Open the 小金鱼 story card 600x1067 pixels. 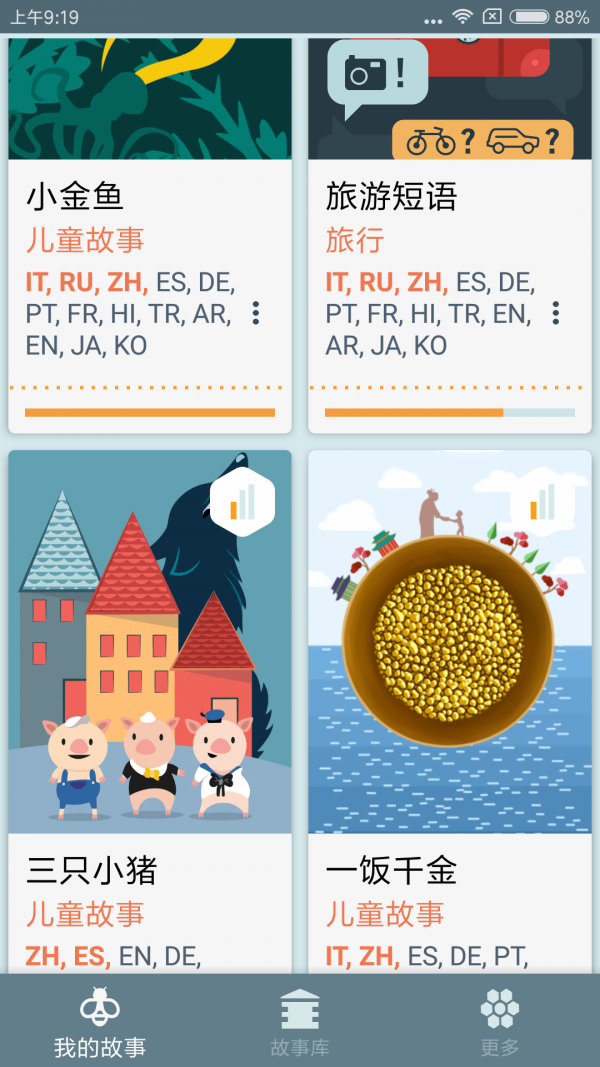click(x=150, y=235)
